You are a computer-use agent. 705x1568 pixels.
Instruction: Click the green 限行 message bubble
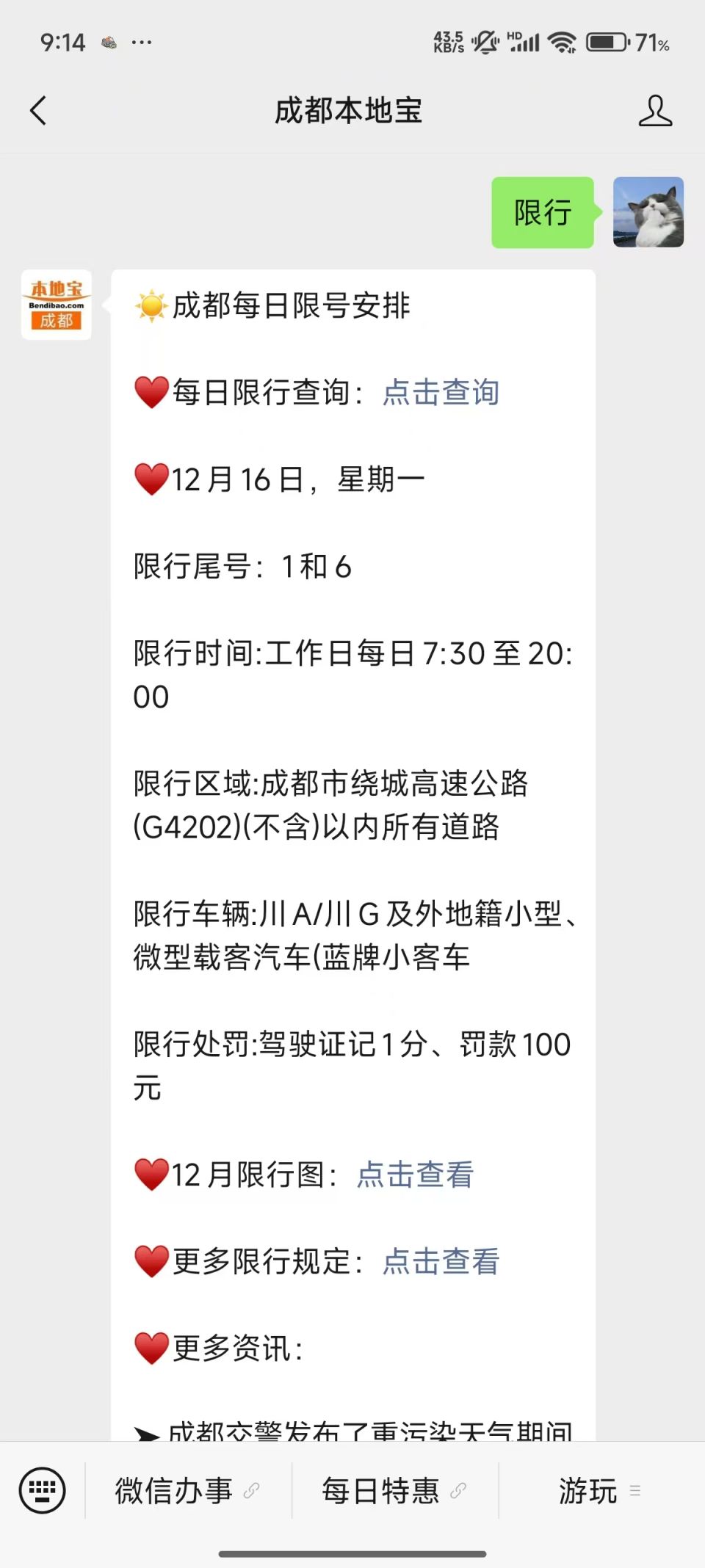[x=543, y=214]
